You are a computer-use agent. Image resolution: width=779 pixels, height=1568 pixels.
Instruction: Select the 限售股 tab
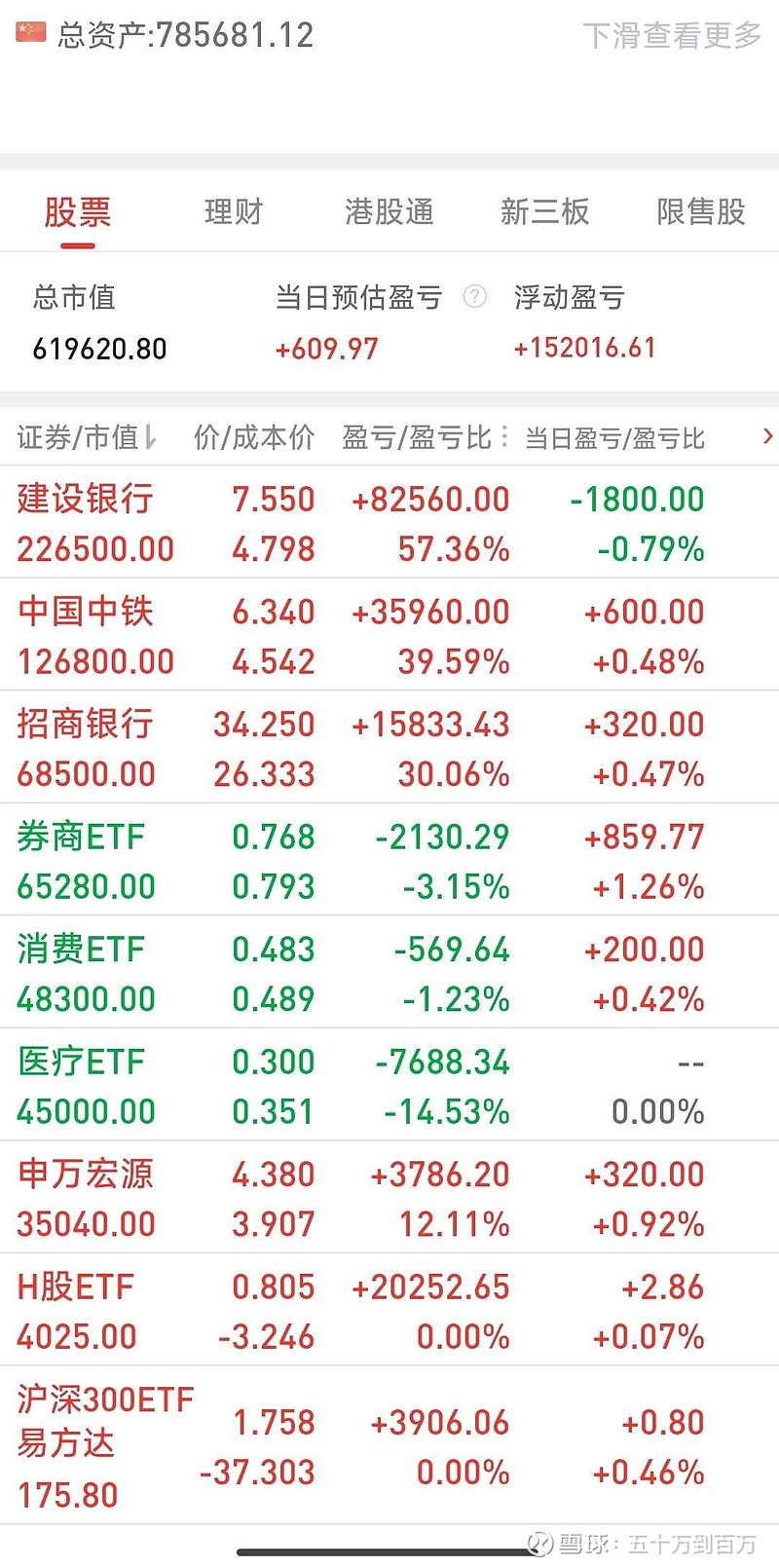coord(700,211)
